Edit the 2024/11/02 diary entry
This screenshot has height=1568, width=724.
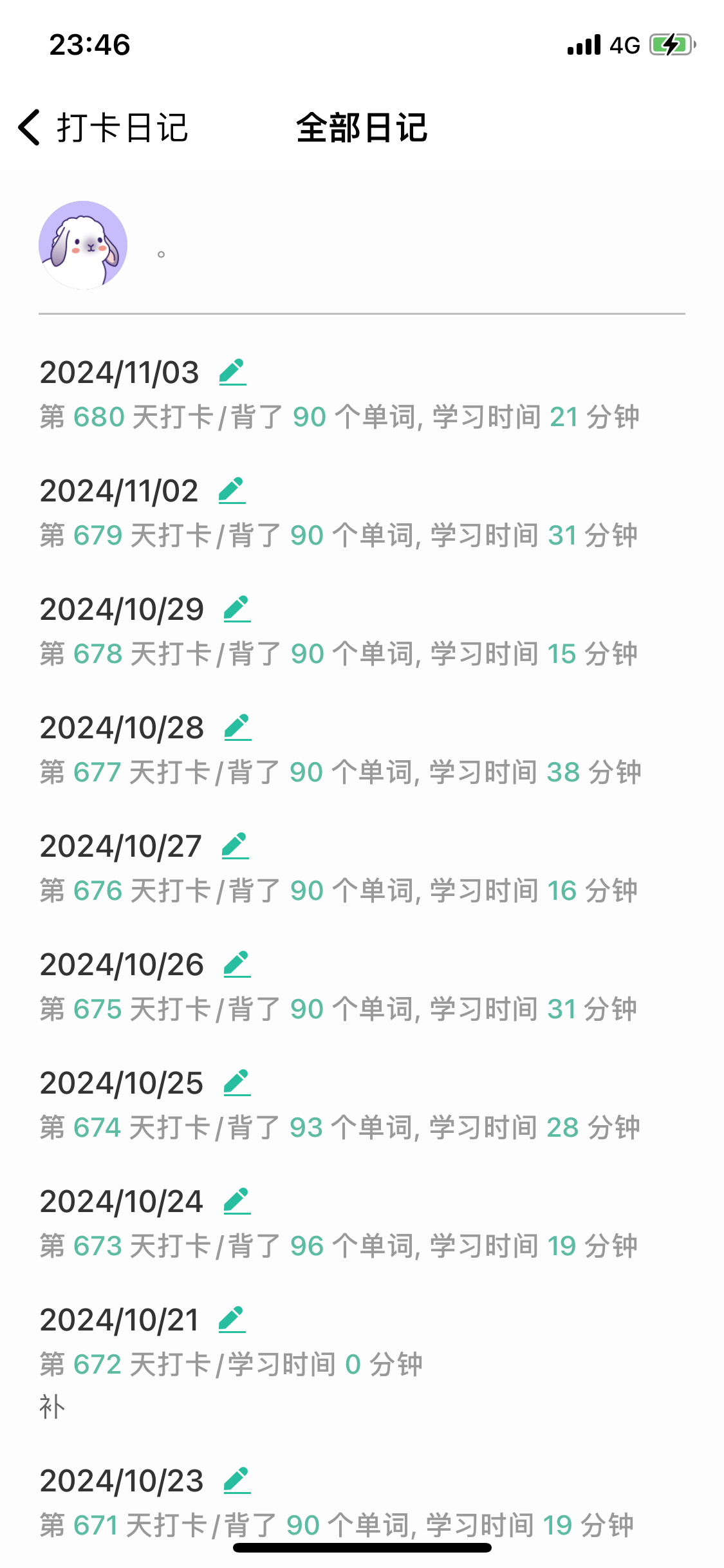pos(232,490)
